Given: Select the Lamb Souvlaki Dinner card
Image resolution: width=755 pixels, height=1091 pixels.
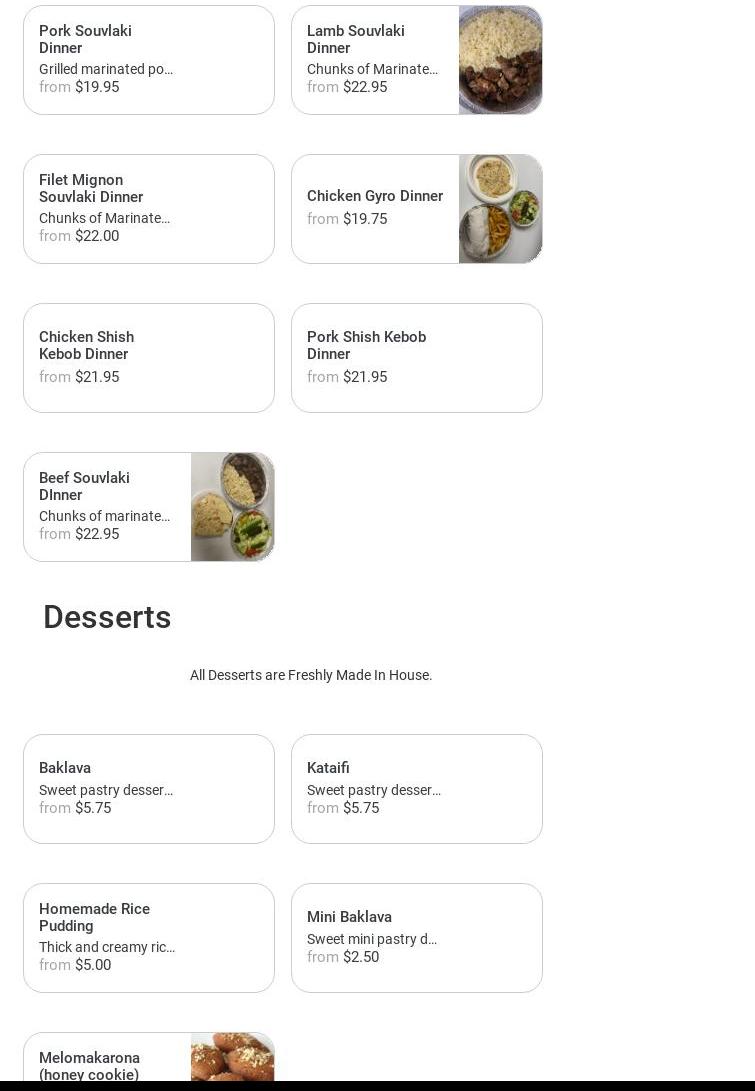Looking at the screenshot, I should point(416,60).
